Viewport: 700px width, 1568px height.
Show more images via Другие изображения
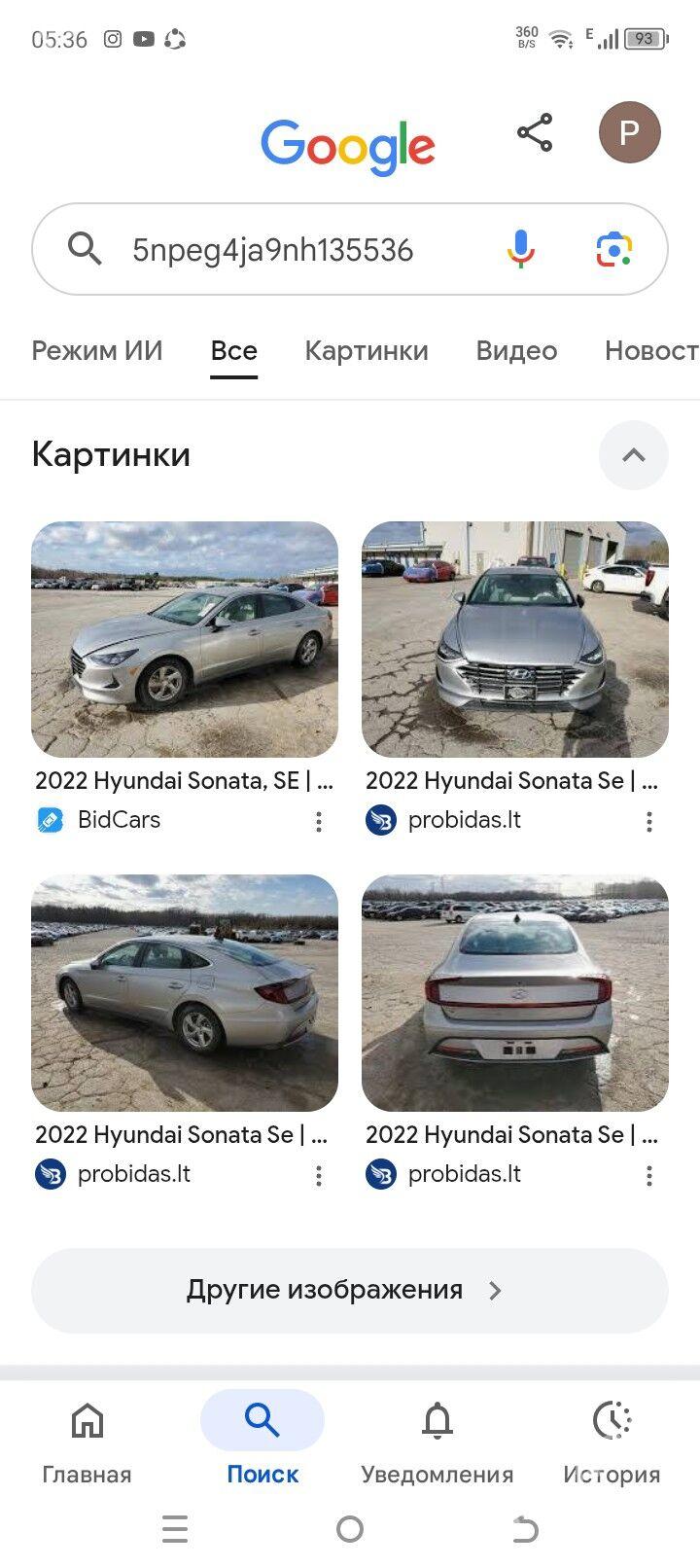pos(350,1290)
